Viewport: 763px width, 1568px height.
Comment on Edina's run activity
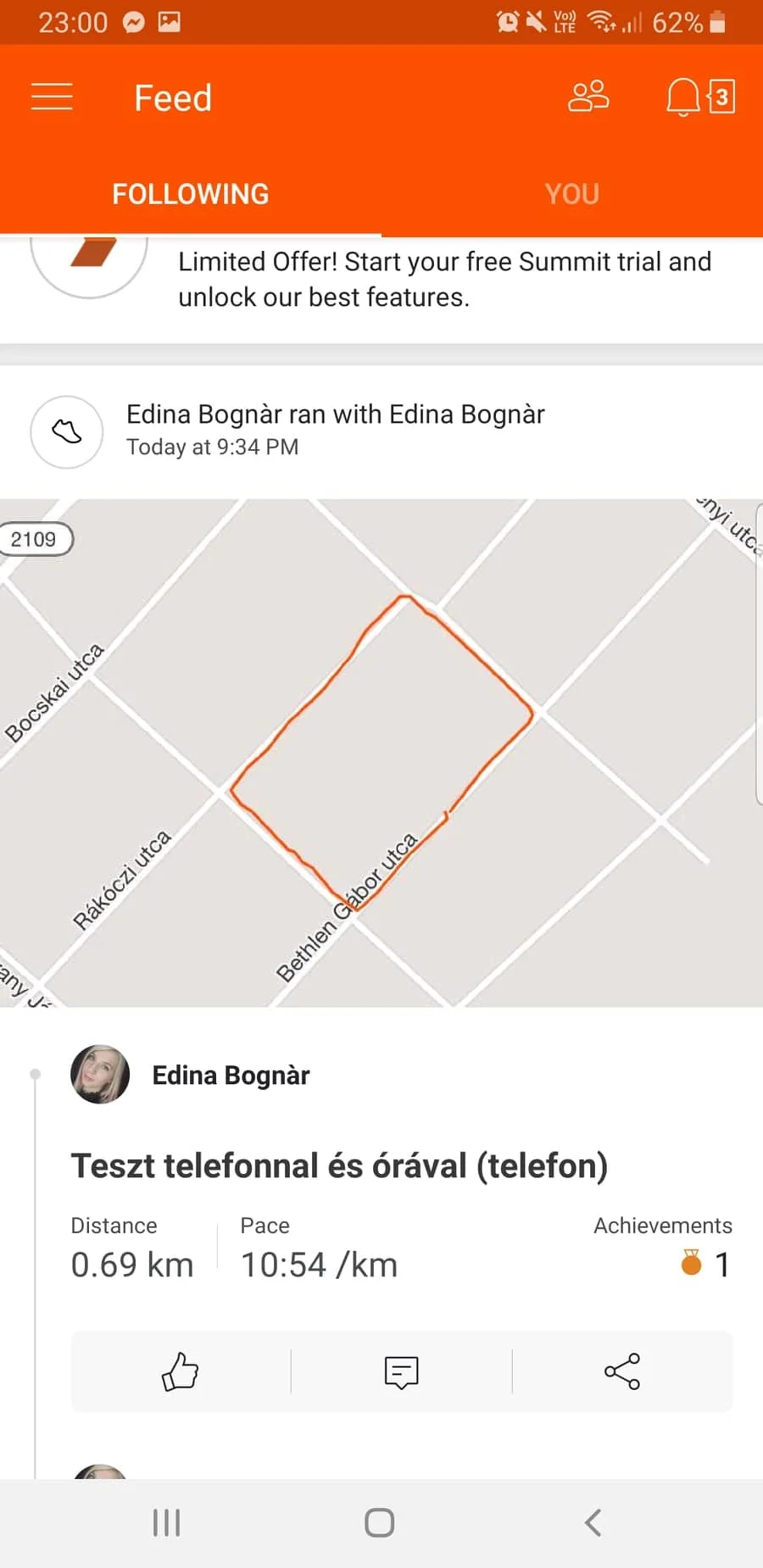(x=401, y=1371)
